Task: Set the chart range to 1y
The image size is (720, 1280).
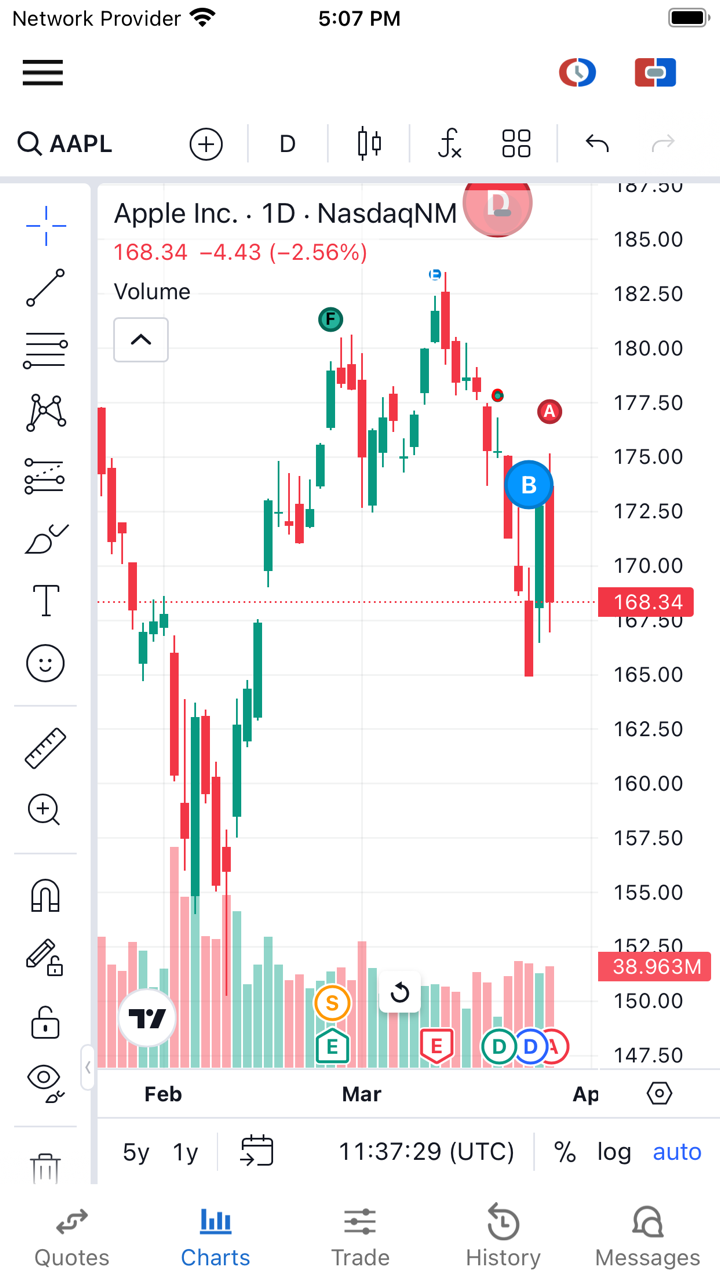Action: (x=185, y=1152)
